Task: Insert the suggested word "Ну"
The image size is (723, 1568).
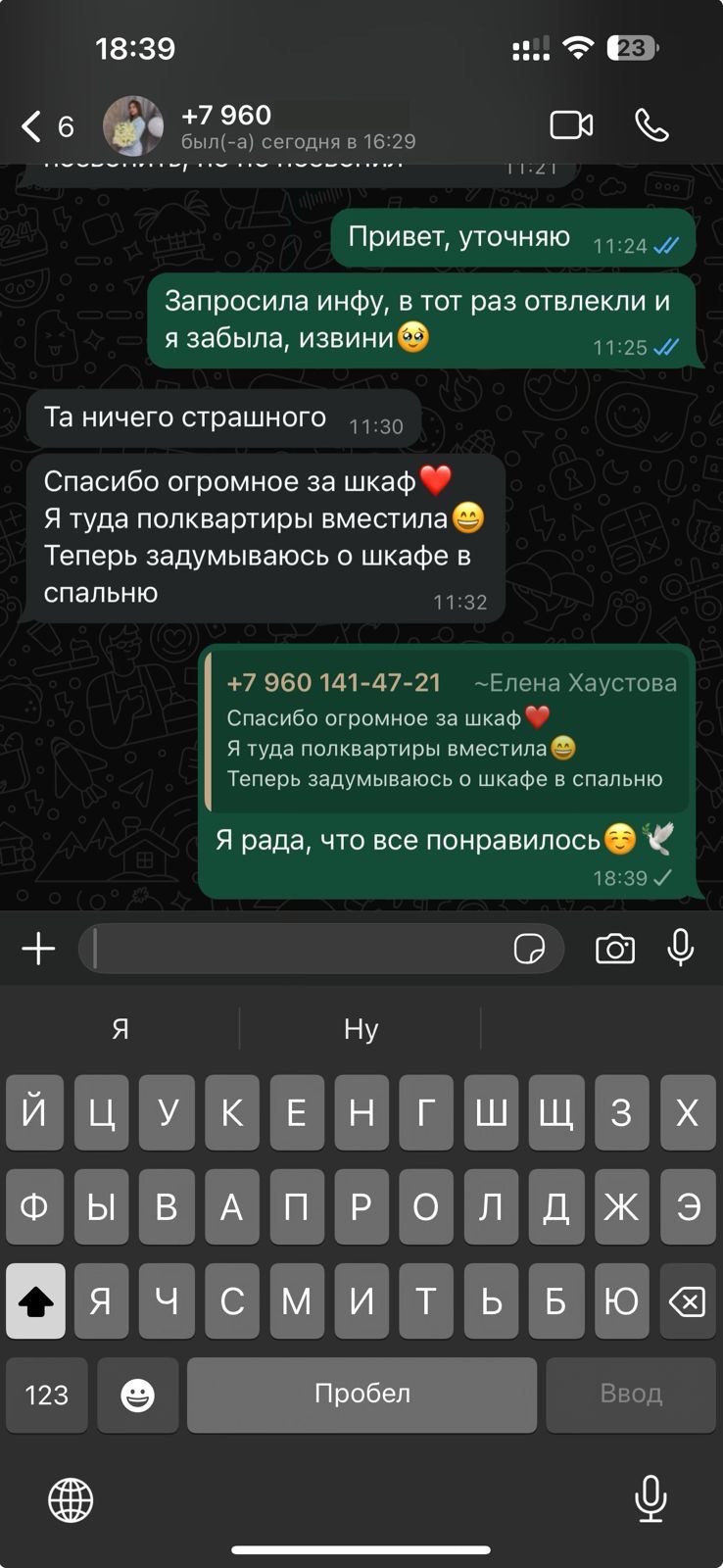Action: point(361,1029)
